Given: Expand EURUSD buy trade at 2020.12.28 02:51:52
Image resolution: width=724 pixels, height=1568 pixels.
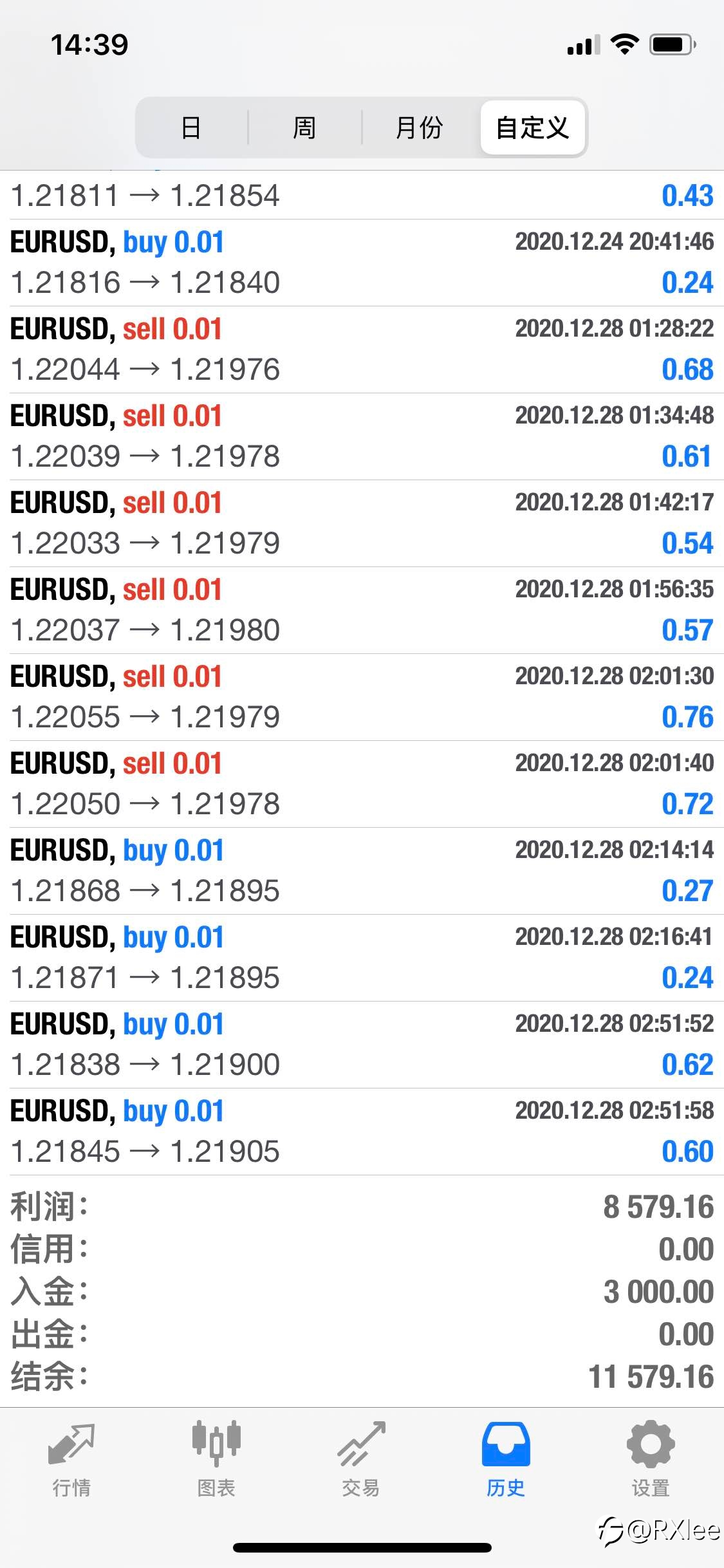Looking at the screenshot, I should pyautogui.click(x=362, y=1045).
